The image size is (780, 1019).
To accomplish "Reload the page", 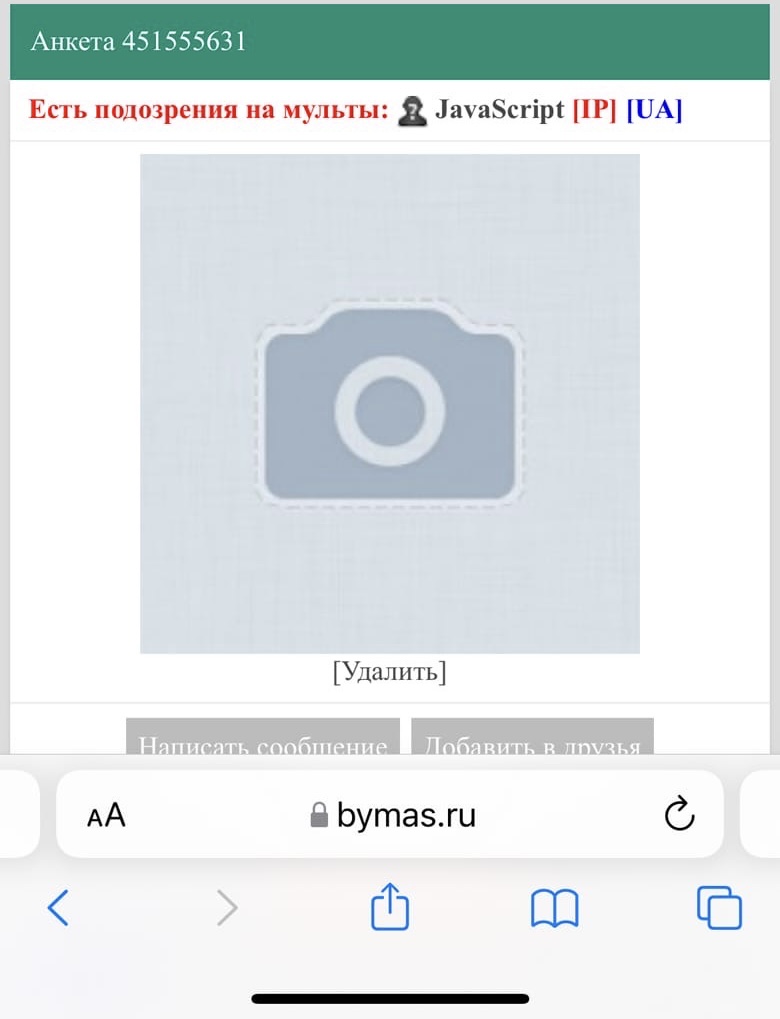I will pos(679,815).
